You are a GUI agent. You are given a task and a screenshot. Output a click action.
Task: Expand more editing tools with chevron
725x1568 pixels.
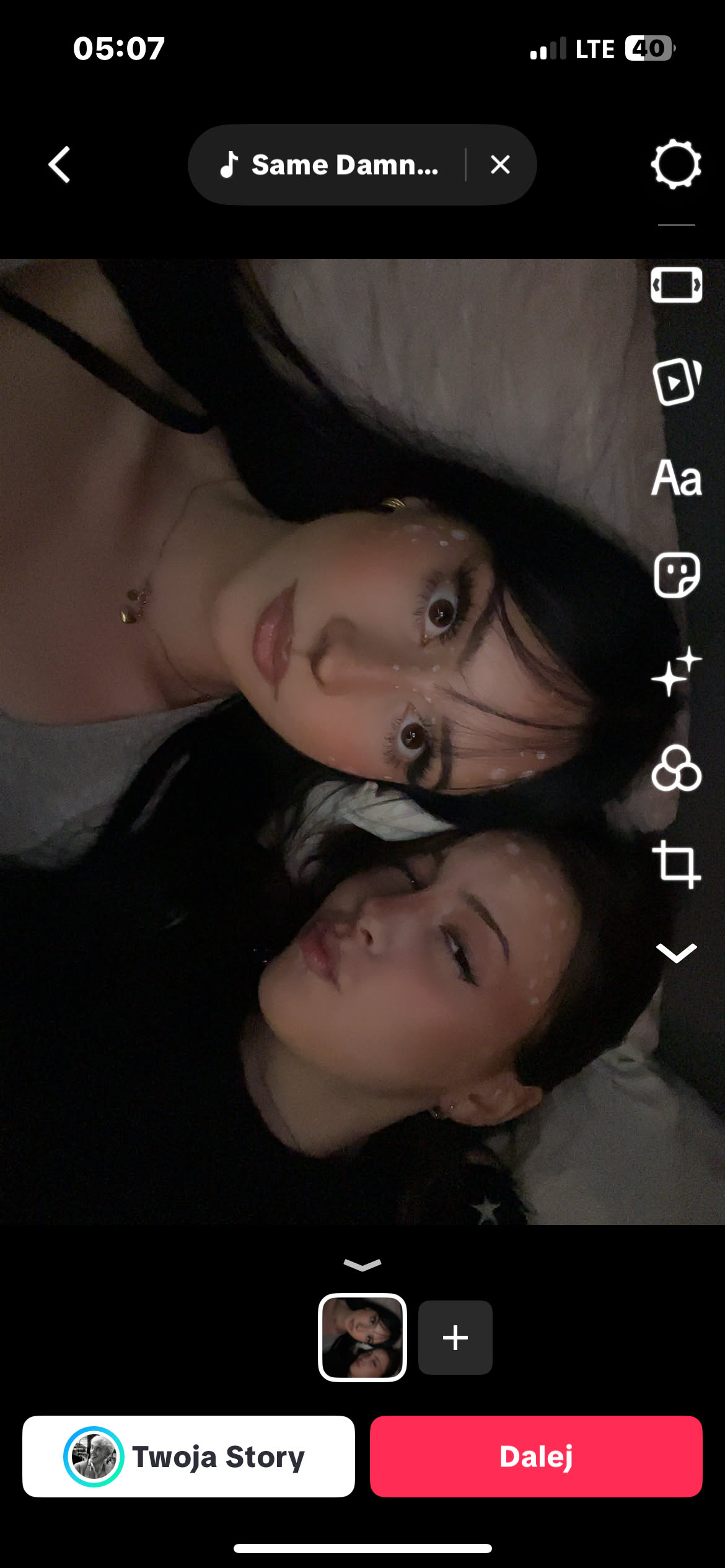(676, 953)
